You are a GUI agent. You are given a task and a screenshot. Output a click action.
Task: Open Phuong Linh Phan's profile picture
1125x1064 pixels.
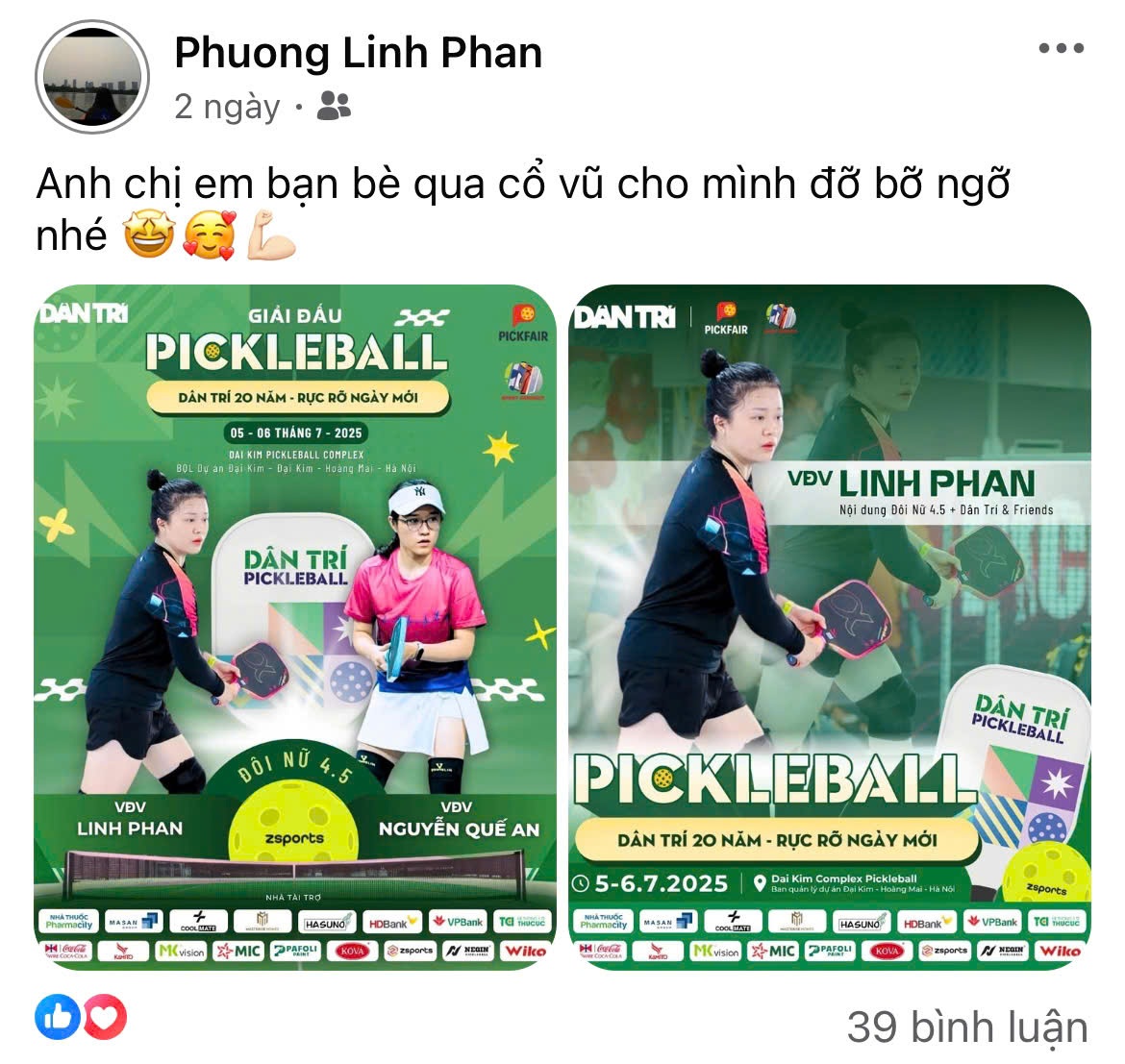click(92, 77)
